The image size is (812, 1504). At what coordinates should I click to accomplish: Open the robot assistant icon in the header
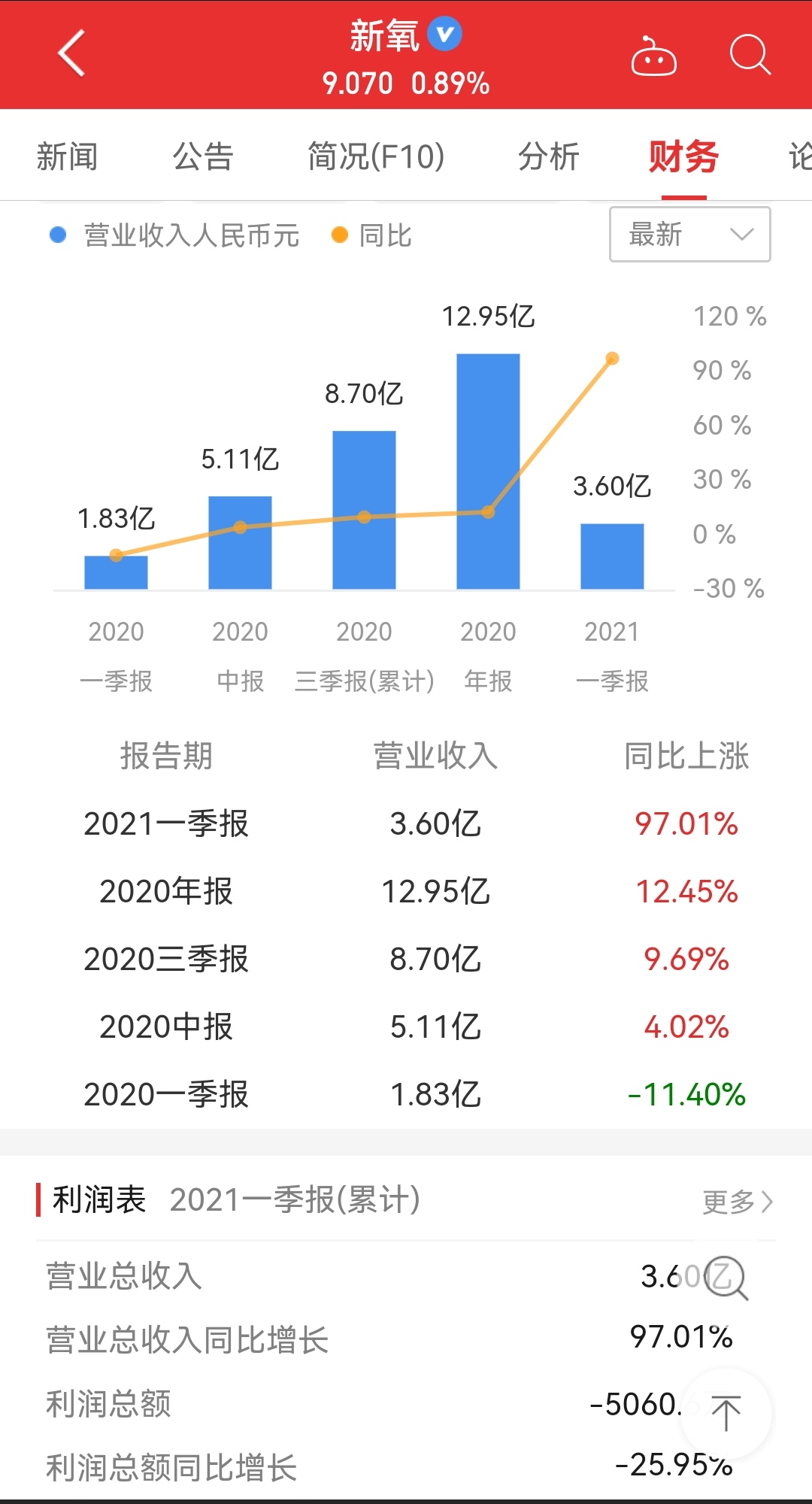(x=653, y=56)
